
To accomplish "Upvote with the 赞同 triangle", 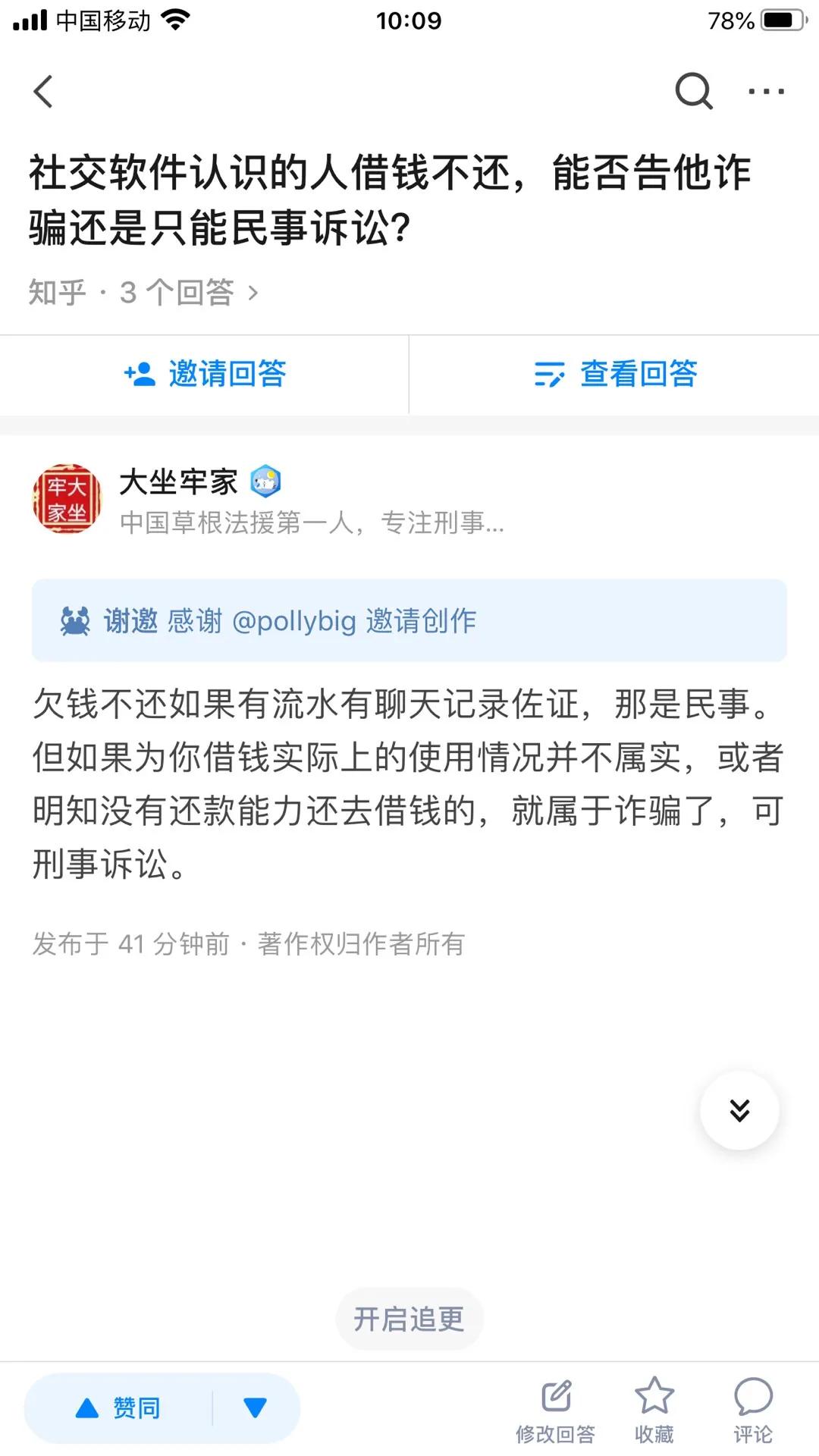I will point(87,1407).
